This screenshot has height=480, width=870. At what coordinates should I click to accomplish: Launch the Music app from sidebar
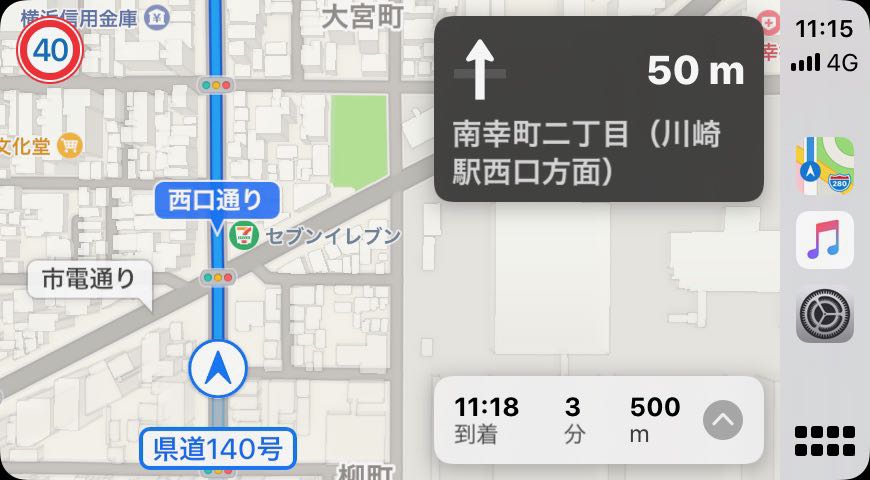point(824,240)
